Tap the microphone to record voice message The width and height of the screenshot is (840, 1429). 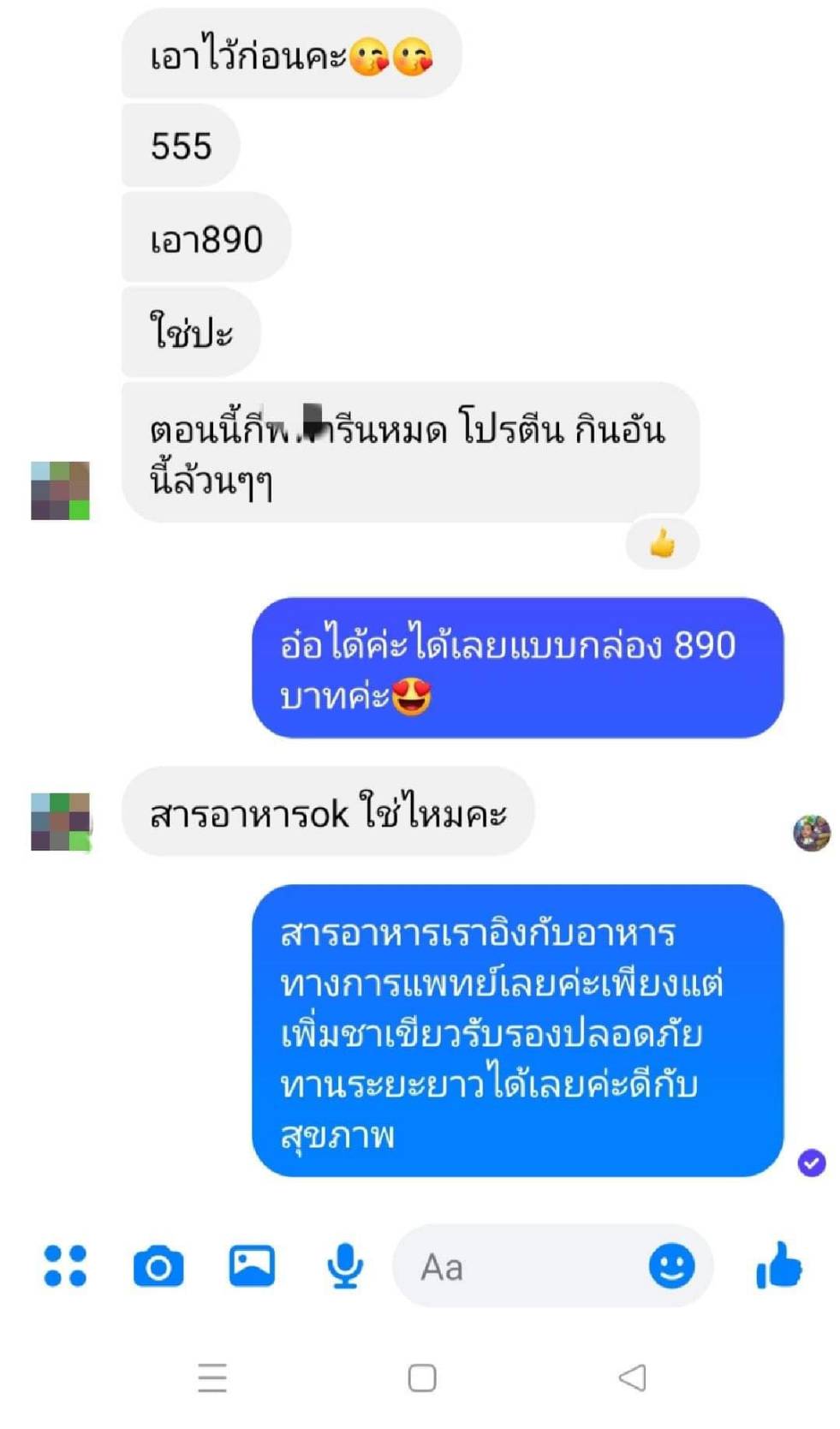tap(345, 1266)
